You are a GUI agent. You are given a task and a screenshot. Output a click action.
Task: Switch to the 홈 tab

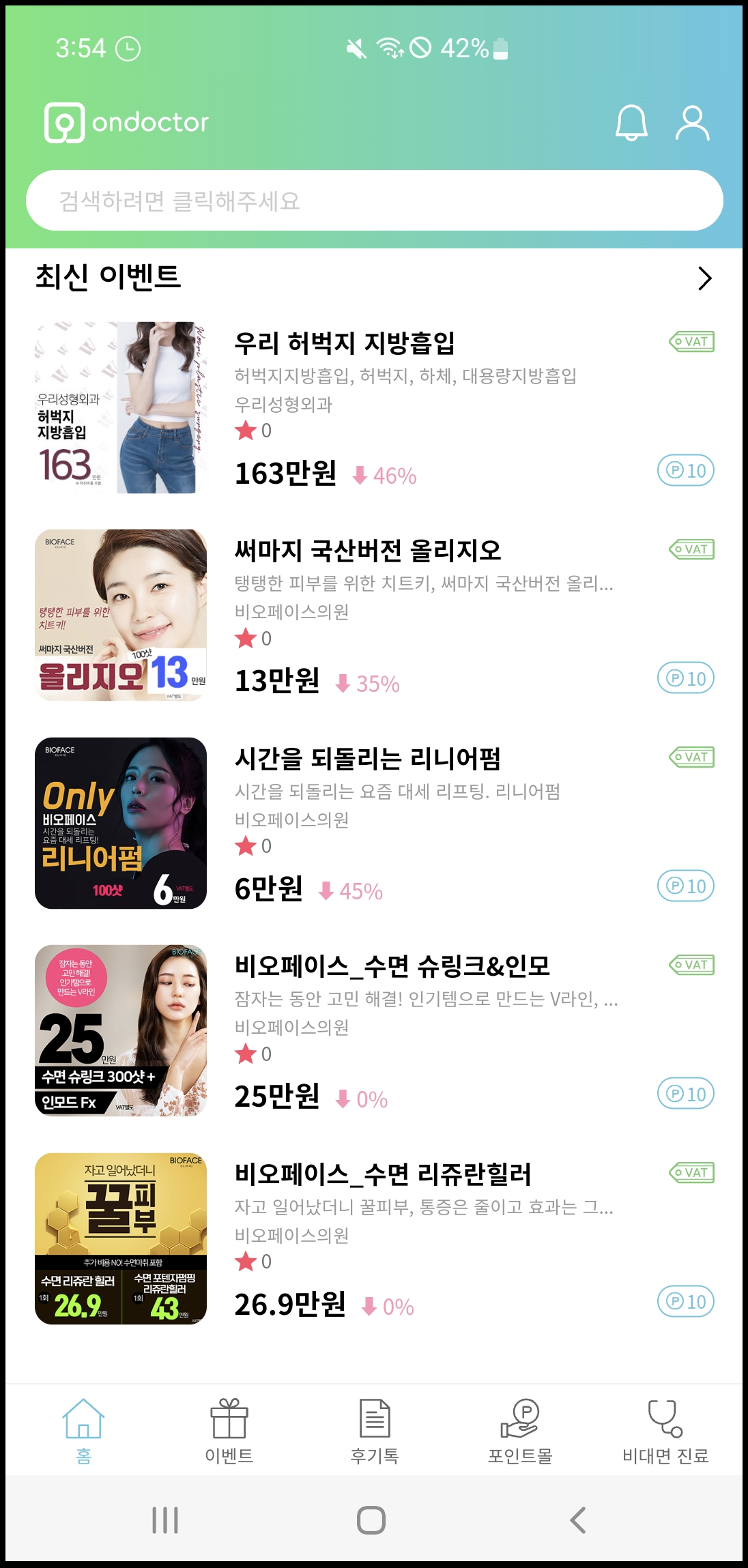(x=83, y=1431)
